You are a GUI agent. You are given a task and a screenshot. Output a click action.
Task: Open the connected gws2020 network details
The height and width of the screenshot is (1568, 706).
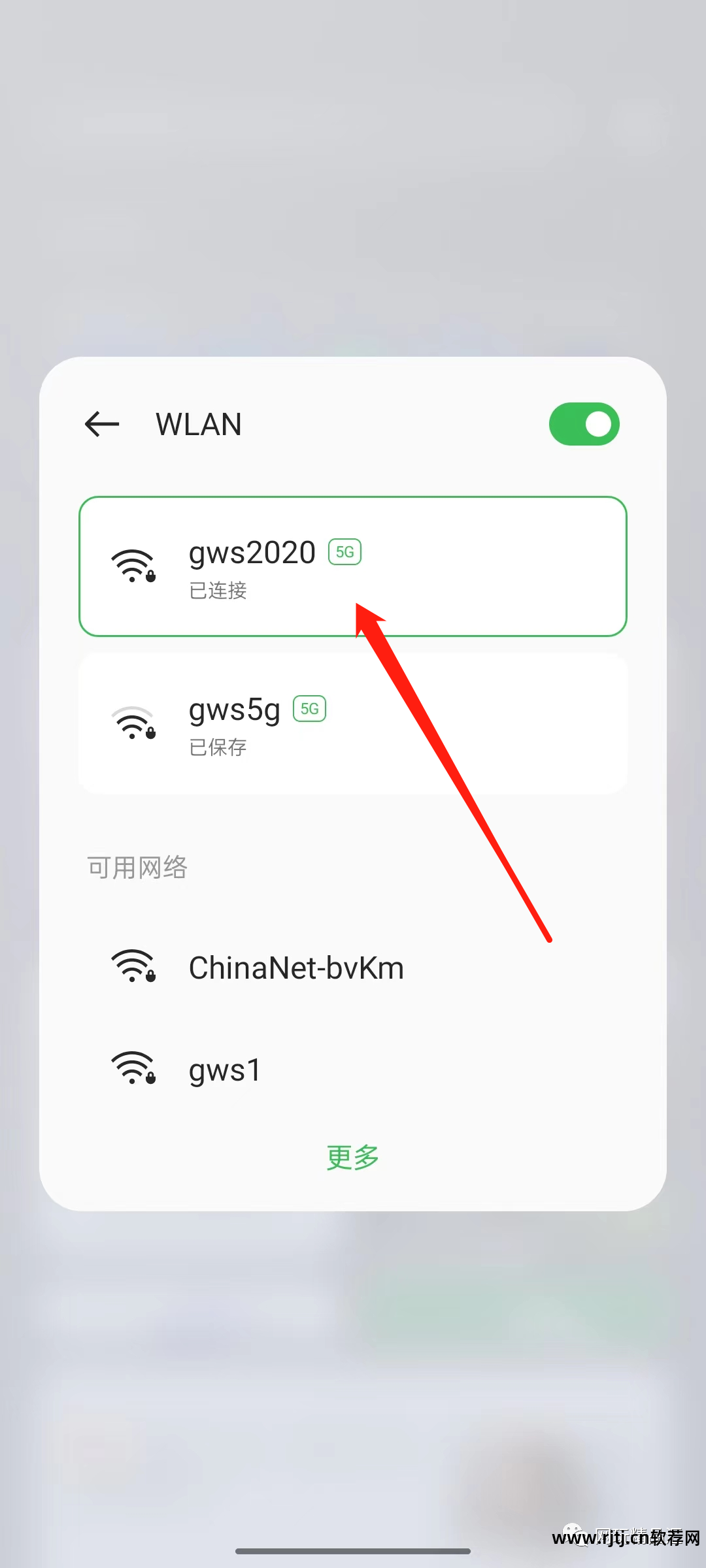[353, 567]
